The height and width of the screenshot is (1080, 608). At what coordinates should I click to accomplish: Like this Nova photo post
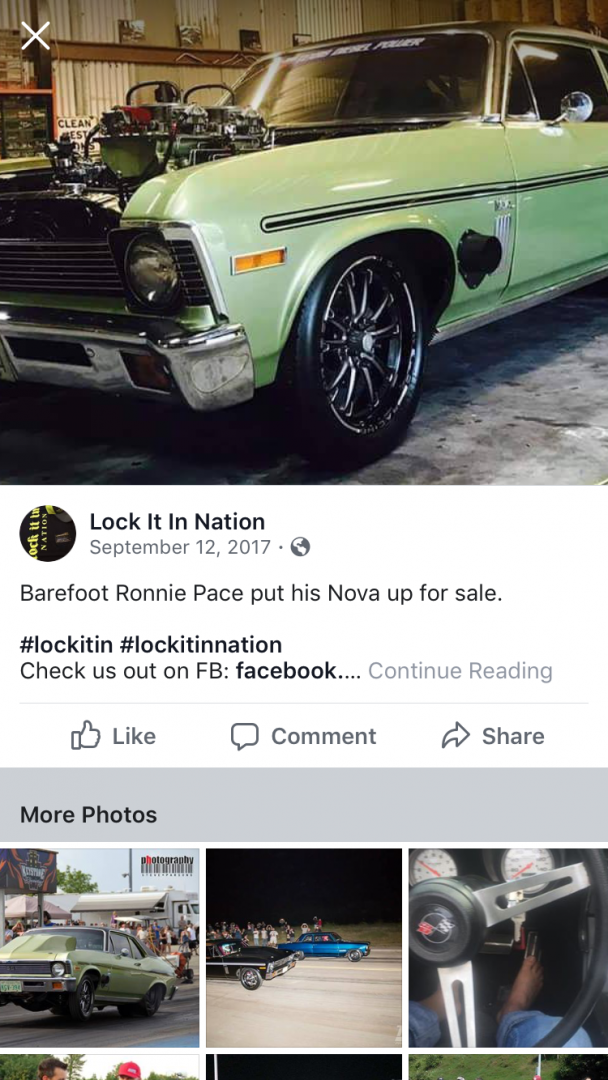pyautogui.click(x=113, y=736)
